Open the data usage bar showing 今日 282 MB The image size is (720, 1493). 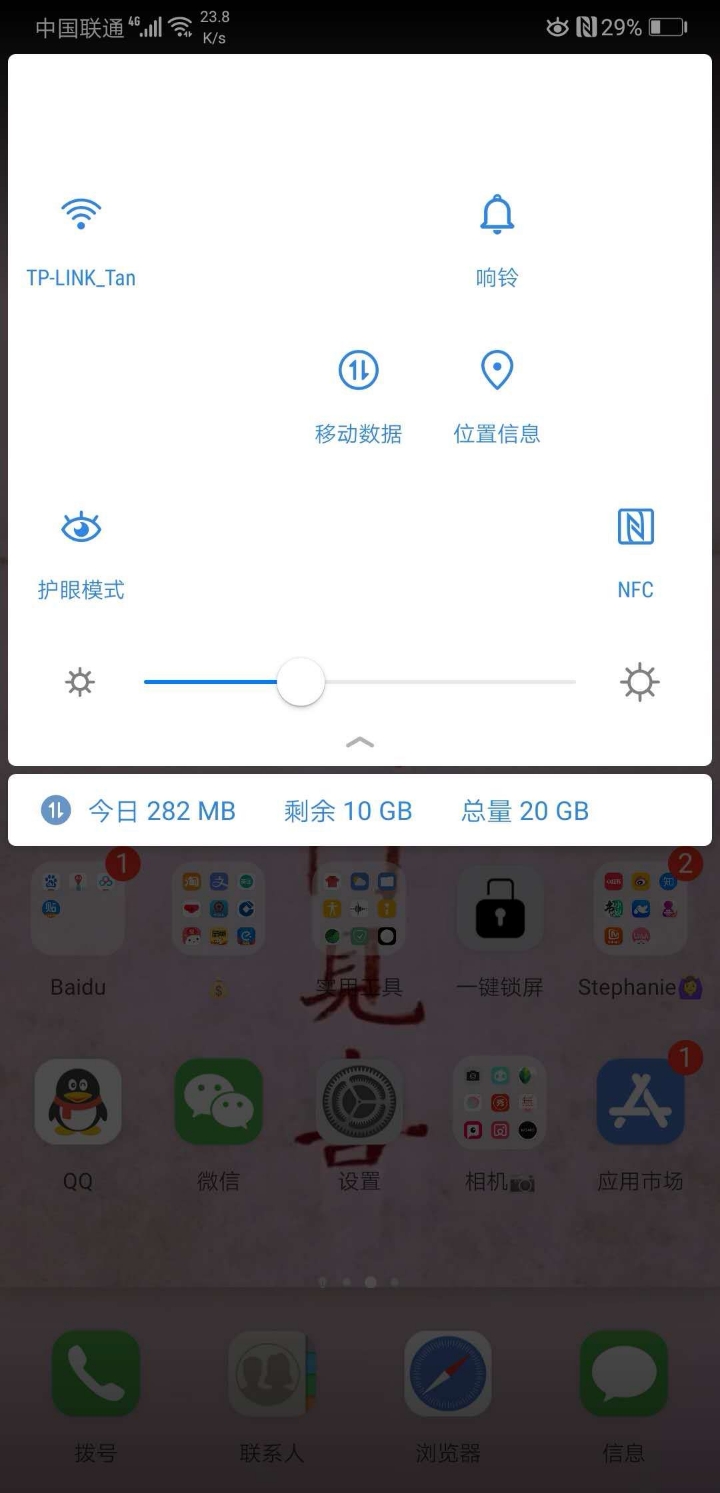pos(360,810)
